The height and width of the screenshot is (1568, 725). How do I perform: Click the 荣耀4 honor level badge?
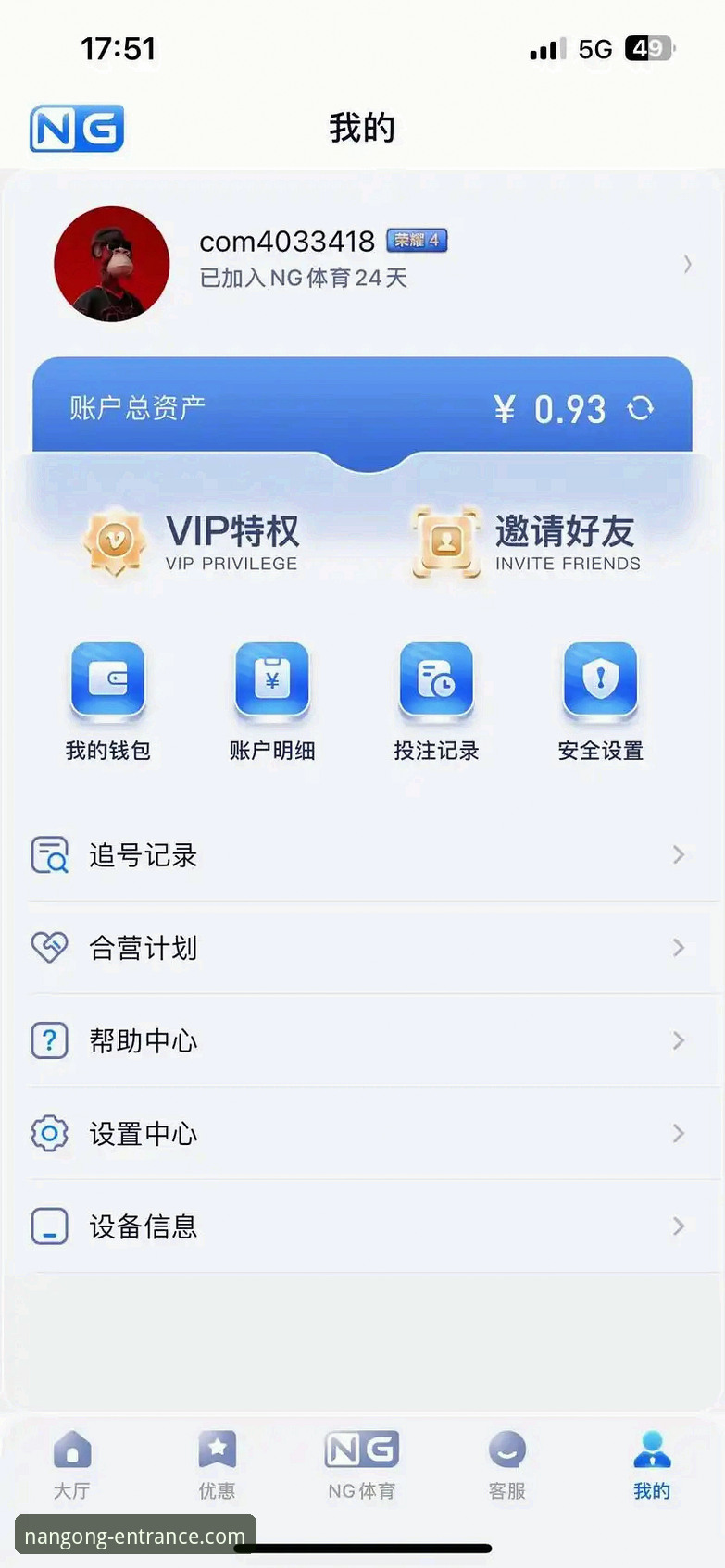click(x=416, y=240)
